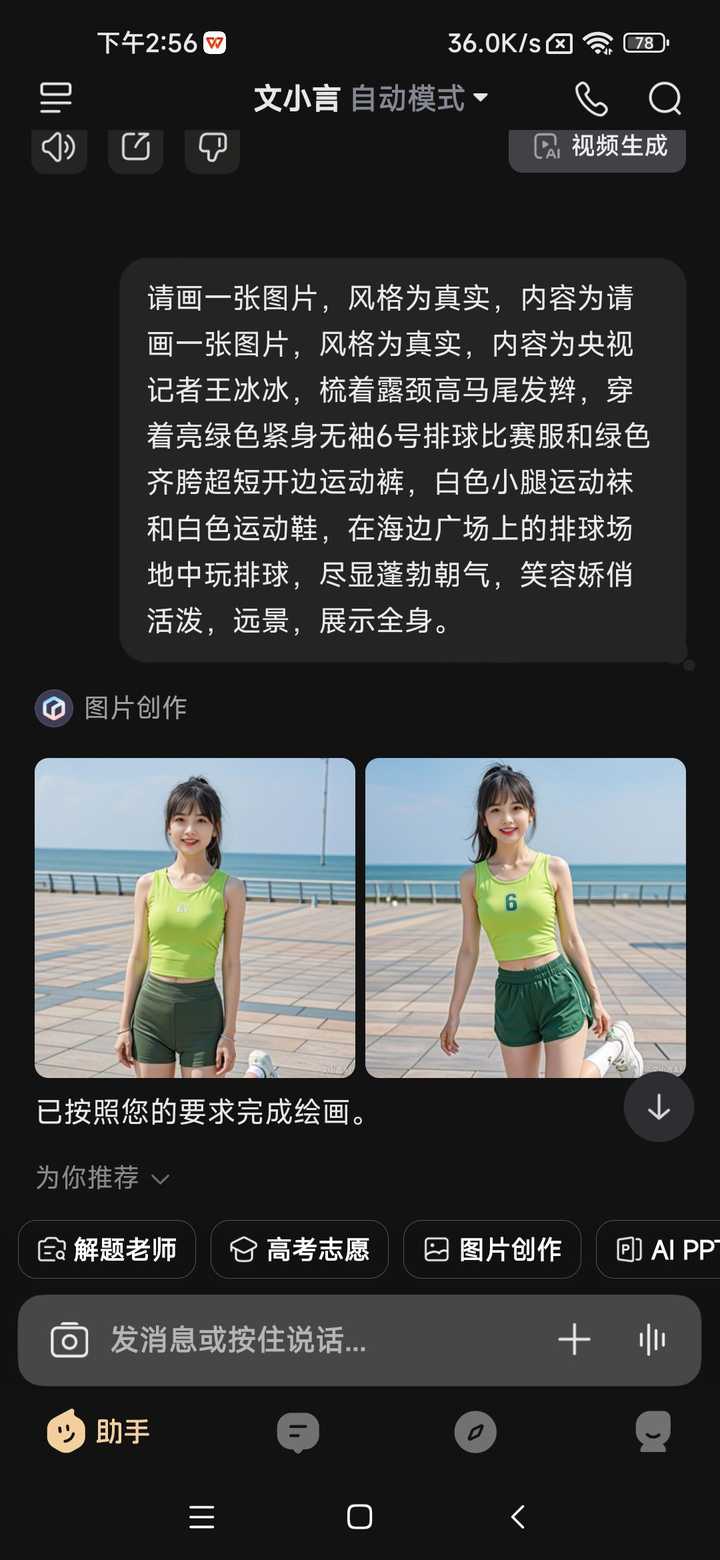Screen dimensions: 720x1560
Task: Tap the 视频生成 button
Action: tap(597, 147)
